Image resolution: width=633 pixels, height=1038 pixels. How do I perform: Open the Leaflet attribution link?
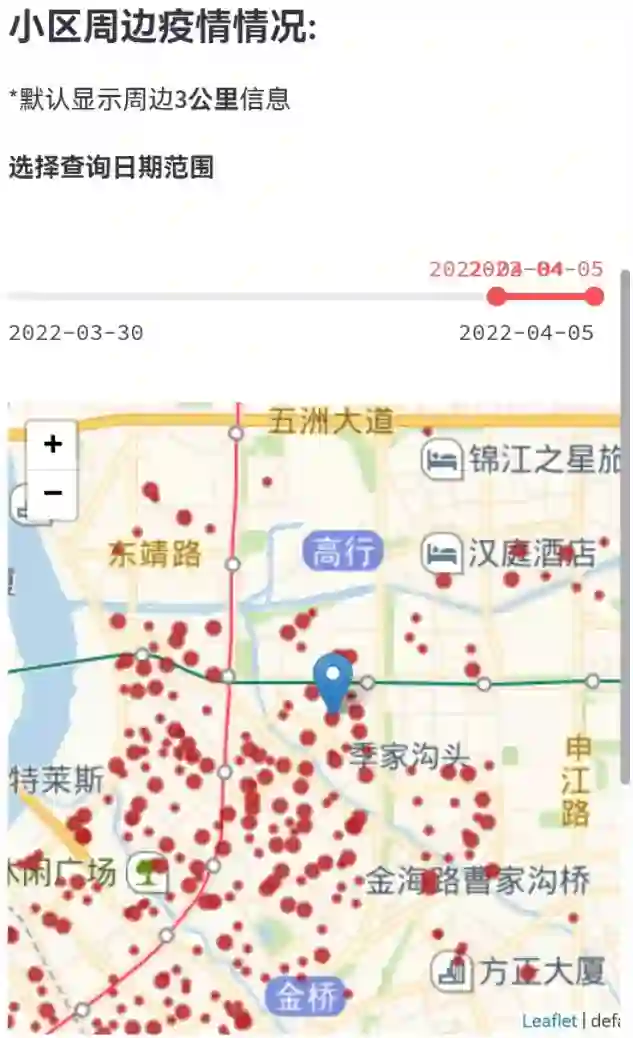[549, 1021]
